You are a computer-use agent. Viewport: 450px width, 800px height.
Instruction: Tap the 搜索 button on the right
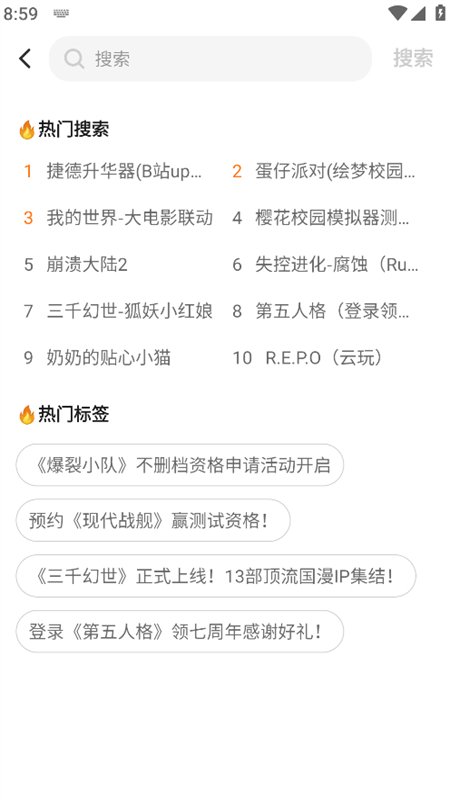pos(413,58)
